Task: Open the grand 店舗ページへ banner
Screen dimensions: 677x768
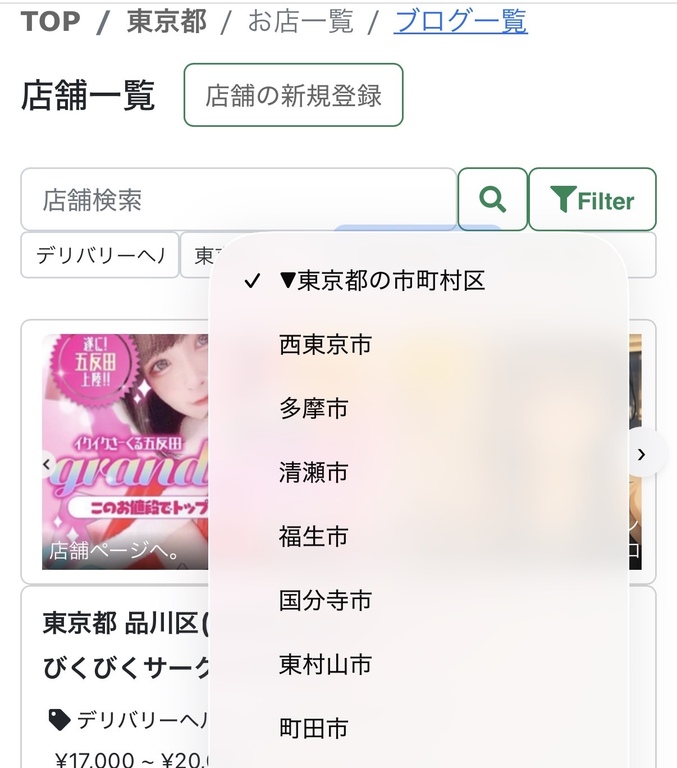Action: 125,452
